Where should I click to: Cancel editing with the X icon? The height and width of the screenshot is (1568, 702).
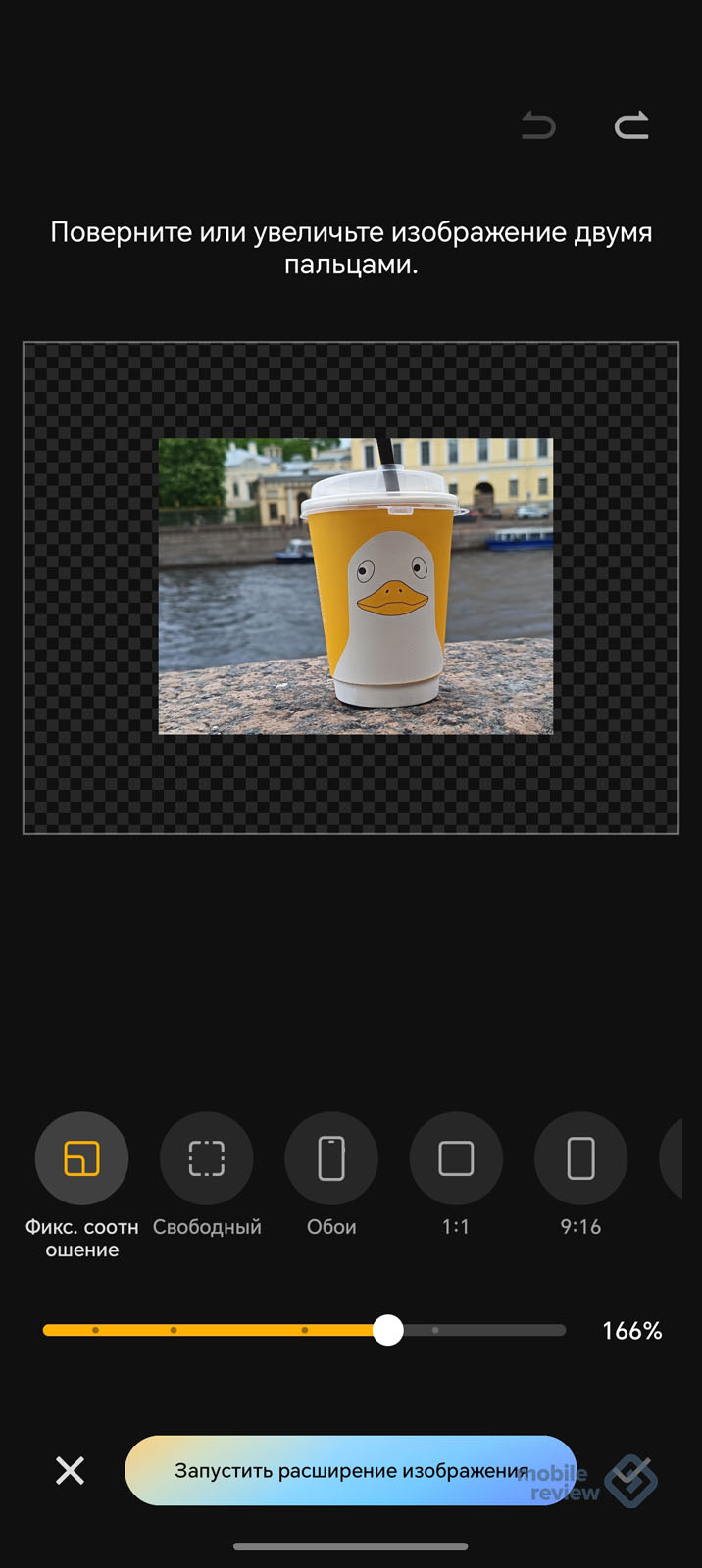71,1470
